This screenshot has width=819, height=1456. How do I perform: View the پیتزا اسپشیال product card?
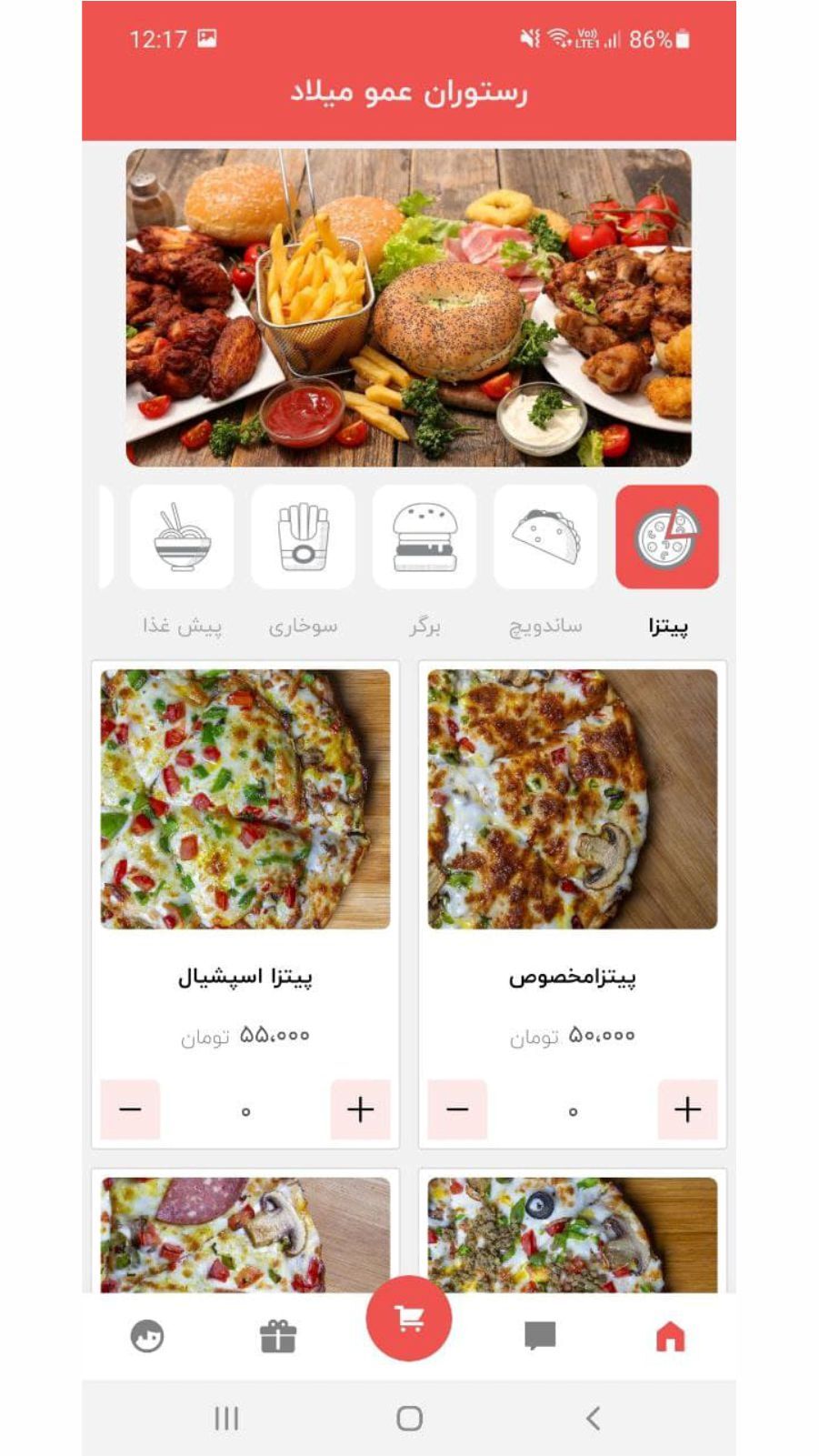click(x=245, y=800)
